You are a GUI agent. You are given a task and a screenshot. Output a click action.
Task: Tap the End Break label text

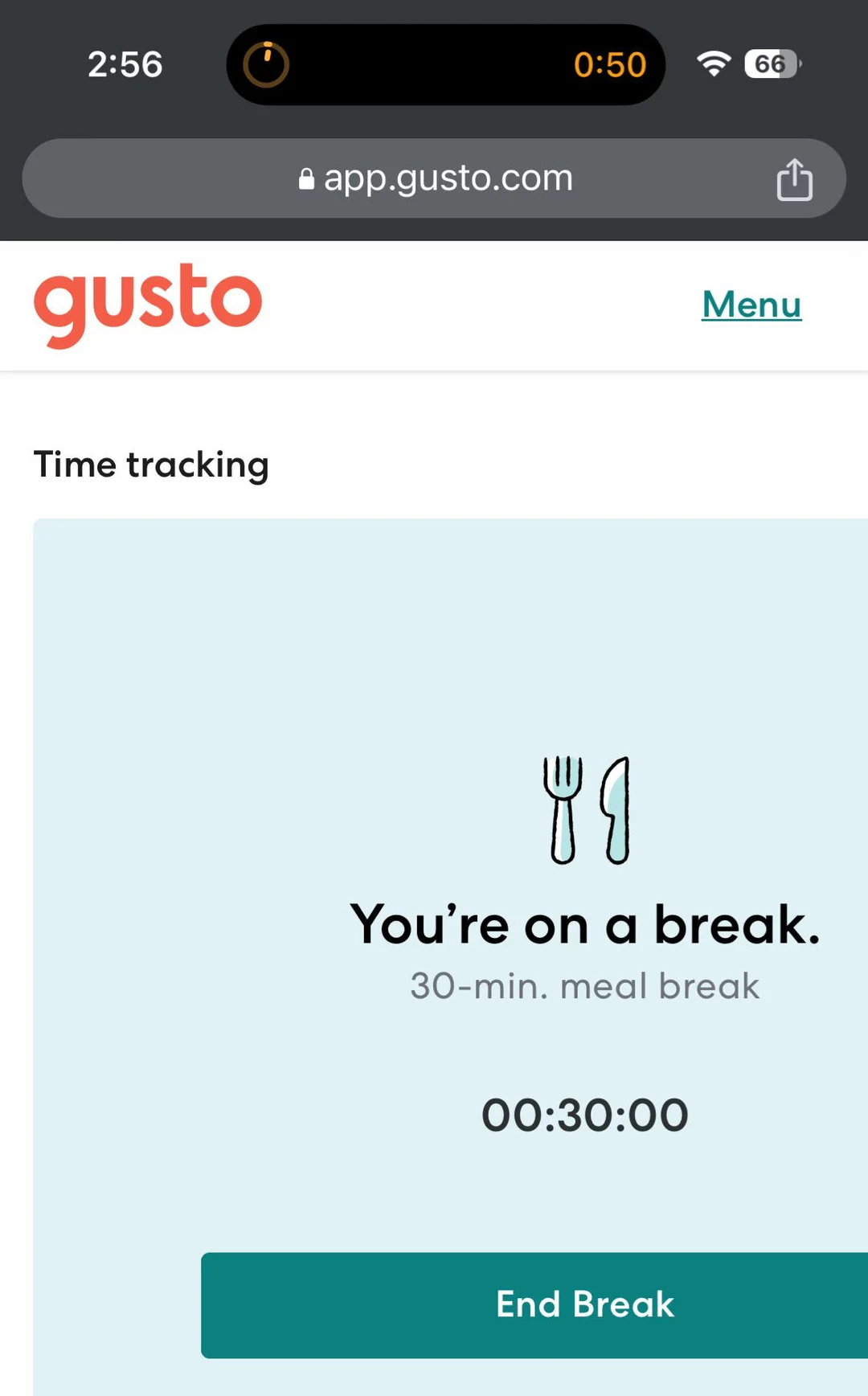[x=583, y=1304]
